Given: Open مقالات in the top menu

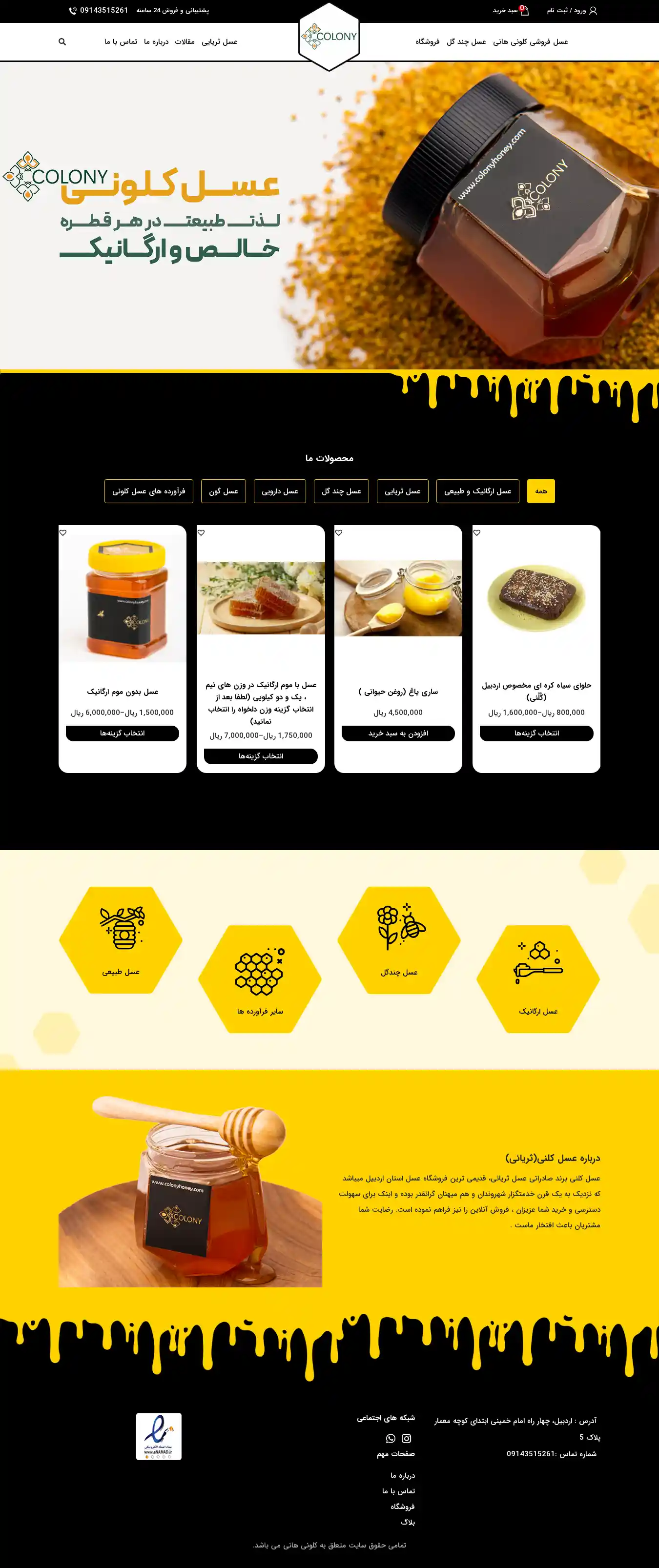Looking at the screenshot, I should pyautogui.click(x=185, y=42).
